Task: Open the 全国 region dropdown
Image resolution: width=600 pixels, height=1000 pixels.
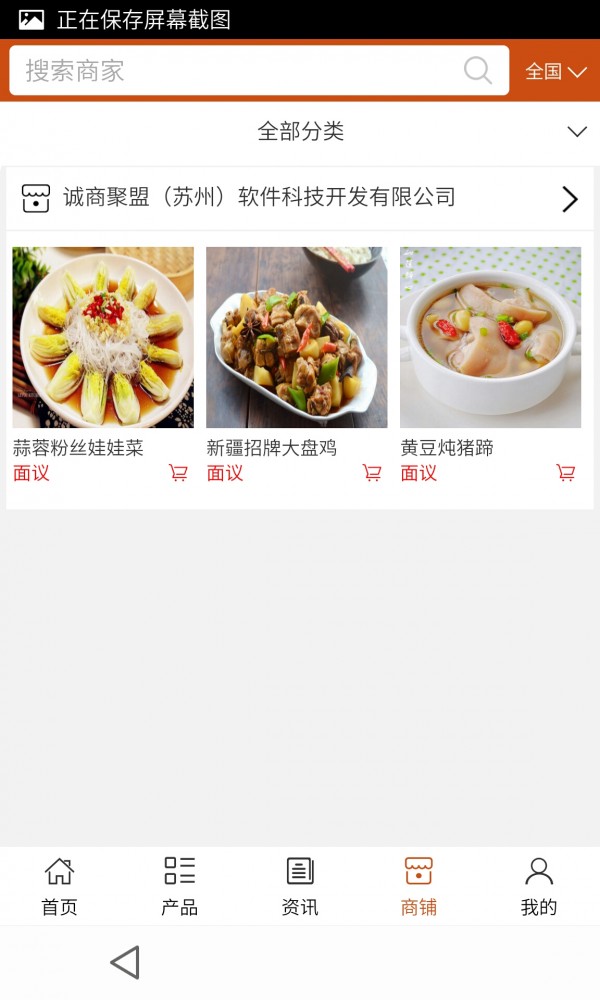Action: [556, 71]
